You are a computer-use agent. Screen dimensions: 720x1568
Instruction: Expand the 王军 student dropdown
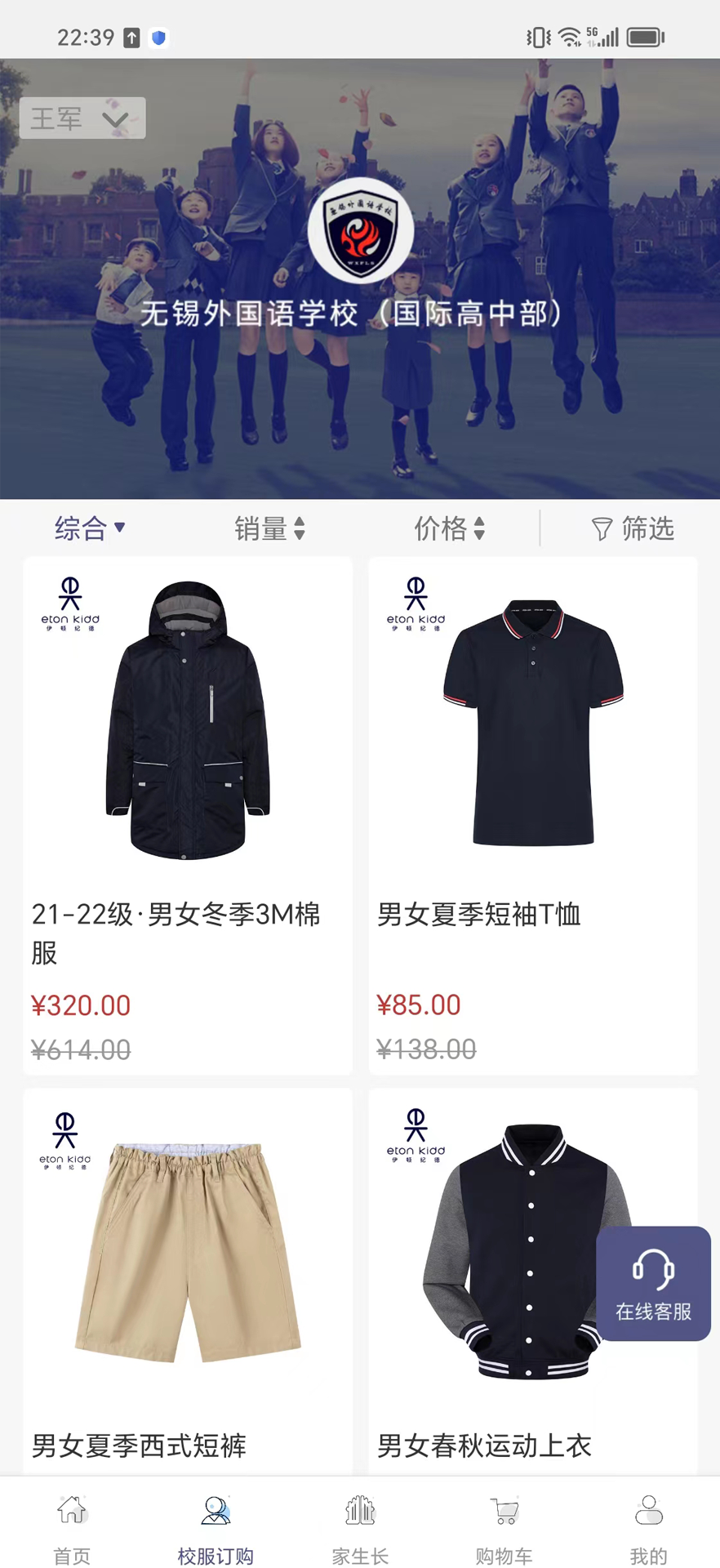coord(82,118)
